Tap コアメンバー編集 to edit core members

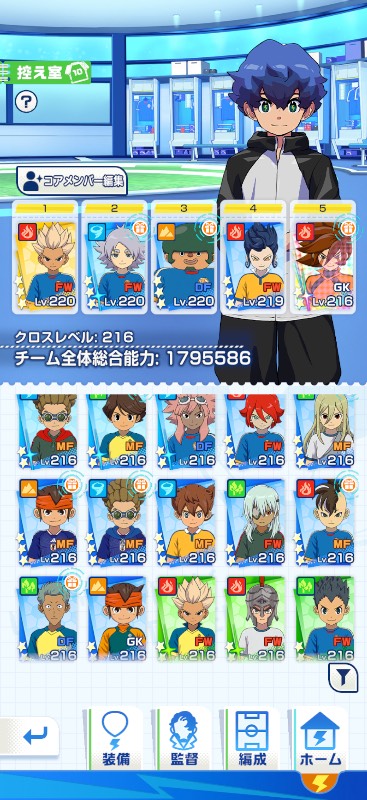72,181
